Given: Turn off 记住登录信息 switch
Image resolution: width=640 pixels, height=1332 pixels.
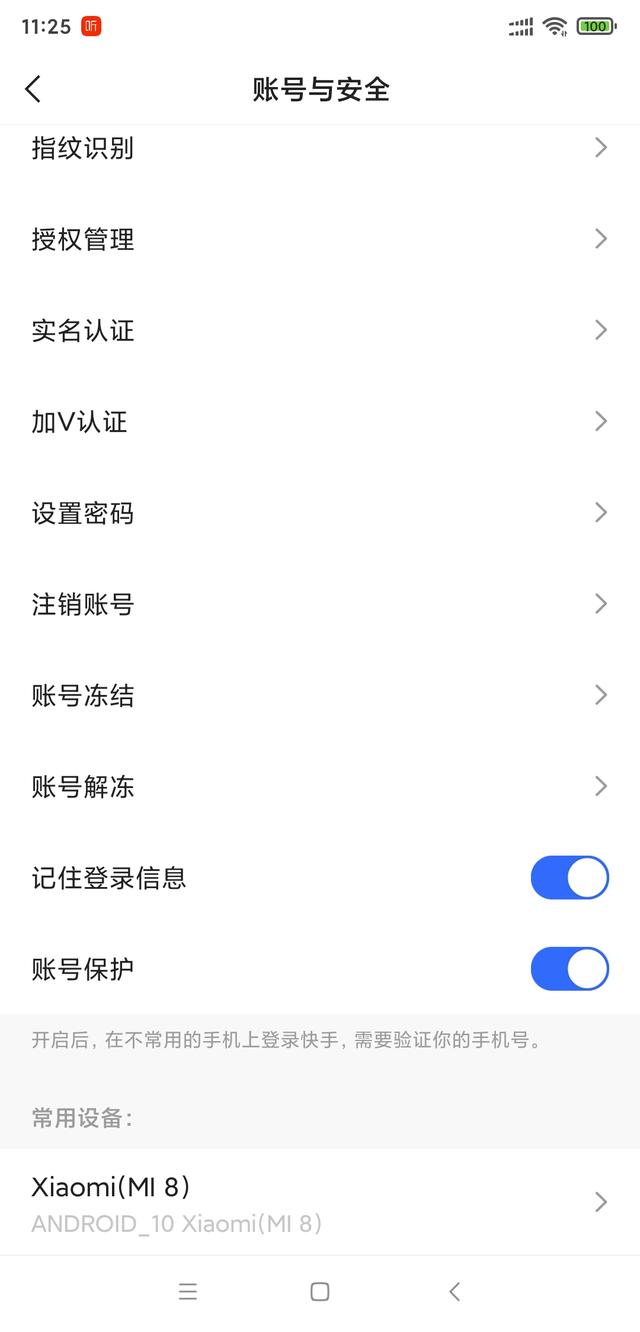Looking at the screenshot, I should pos(569,878).
